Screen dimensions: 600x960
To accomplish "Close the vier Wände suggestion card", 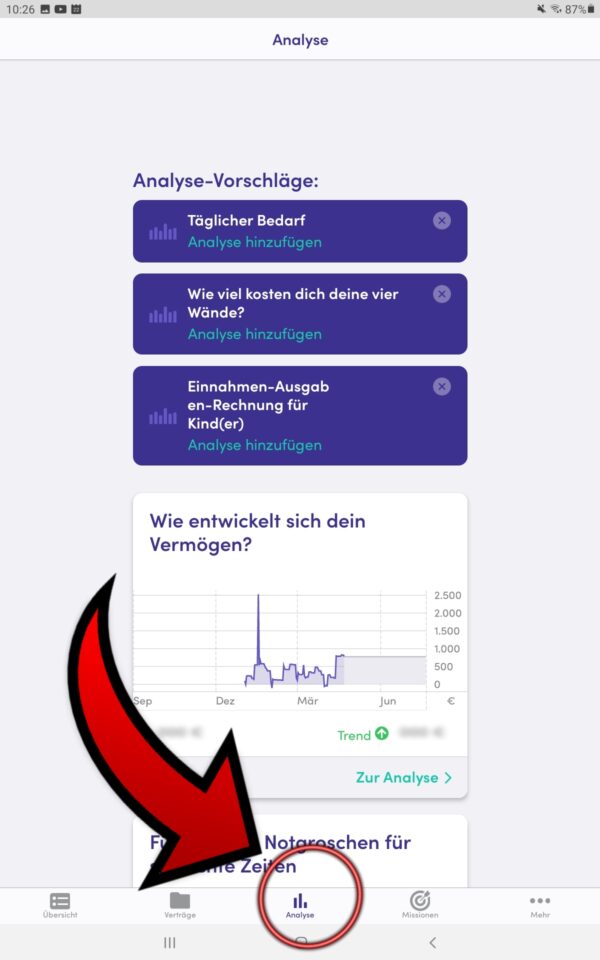I will point(441,294).
